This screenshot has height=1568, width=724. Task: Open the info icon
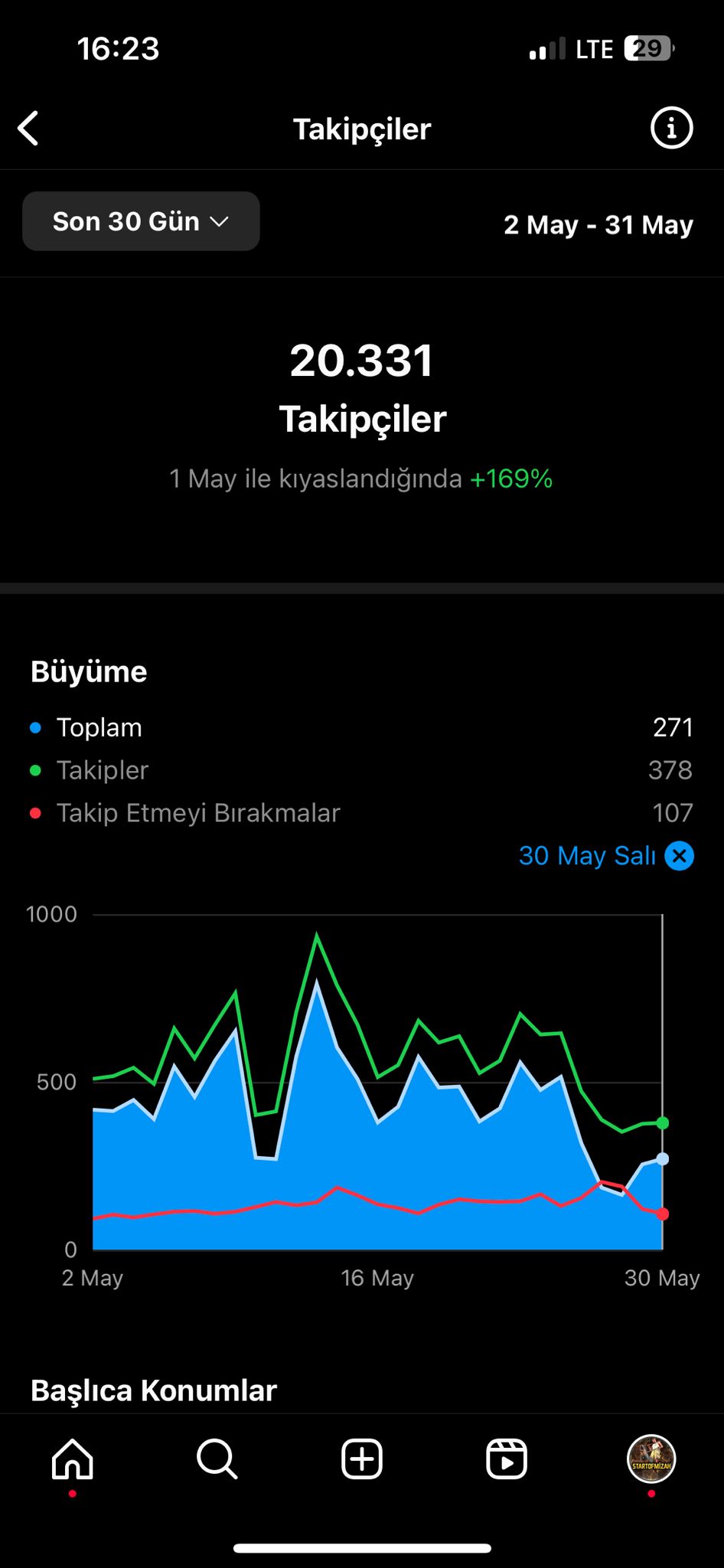[x=671, y=128]
